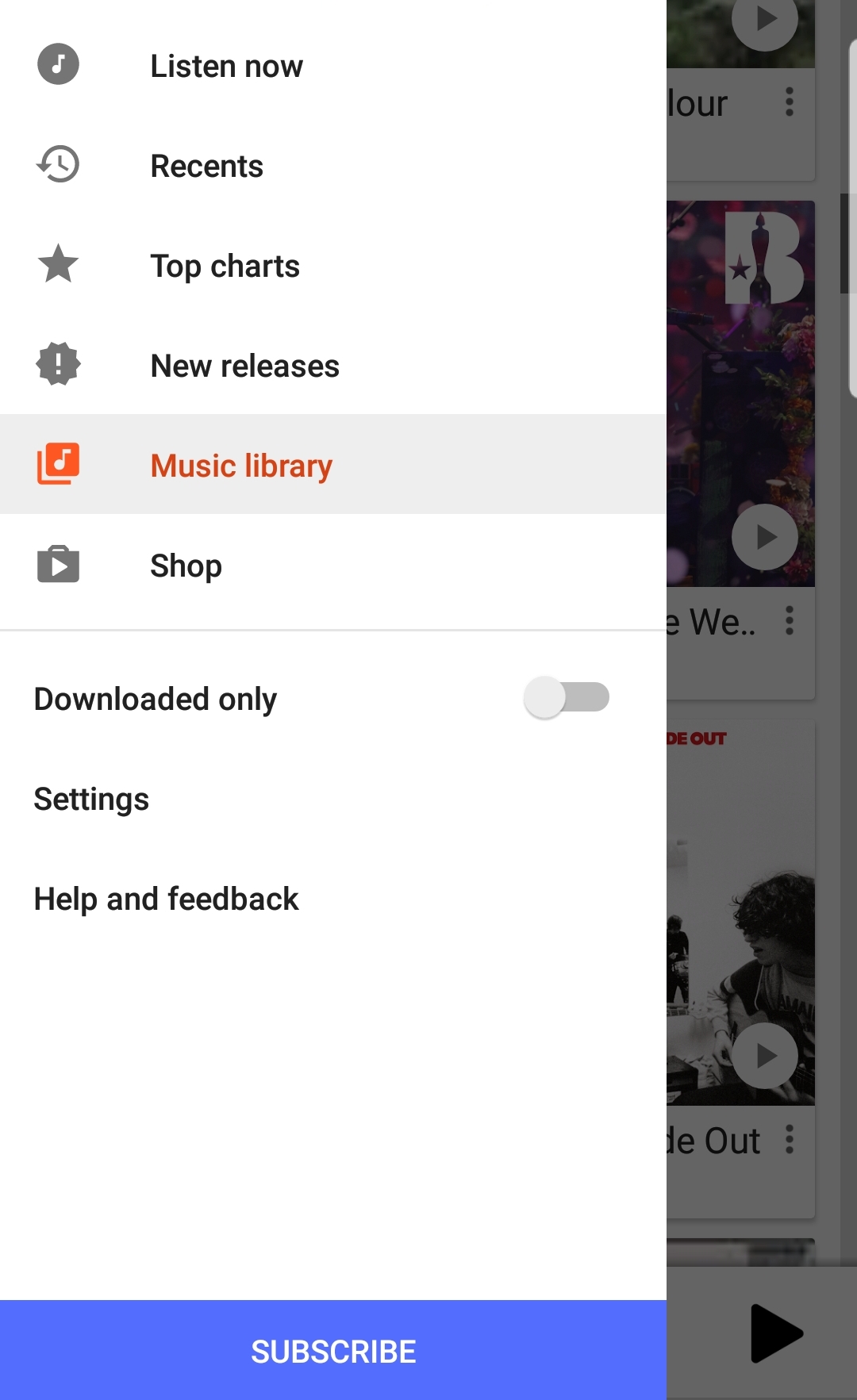This screenshot has height=1400, width=857.
Task: Tap the black play button in bottom bar
Action: [x=777, y=1333]
